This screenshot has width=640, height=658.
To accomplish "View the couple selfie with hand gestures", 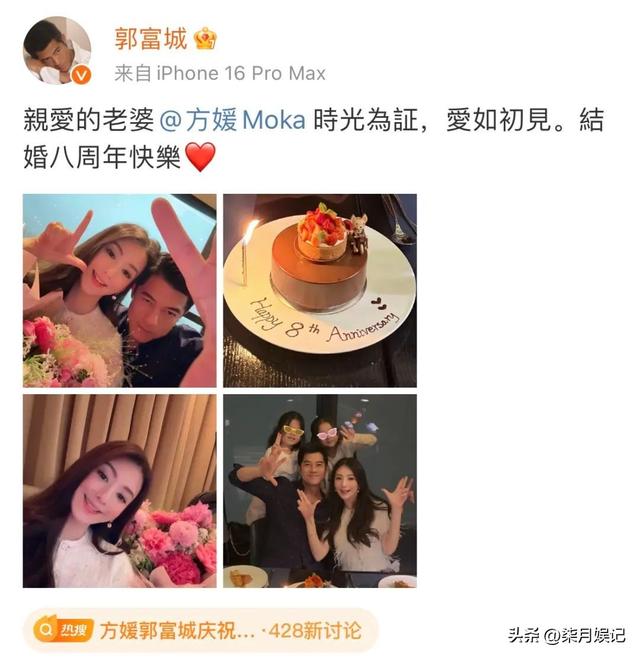I will [x=119, y=290].
